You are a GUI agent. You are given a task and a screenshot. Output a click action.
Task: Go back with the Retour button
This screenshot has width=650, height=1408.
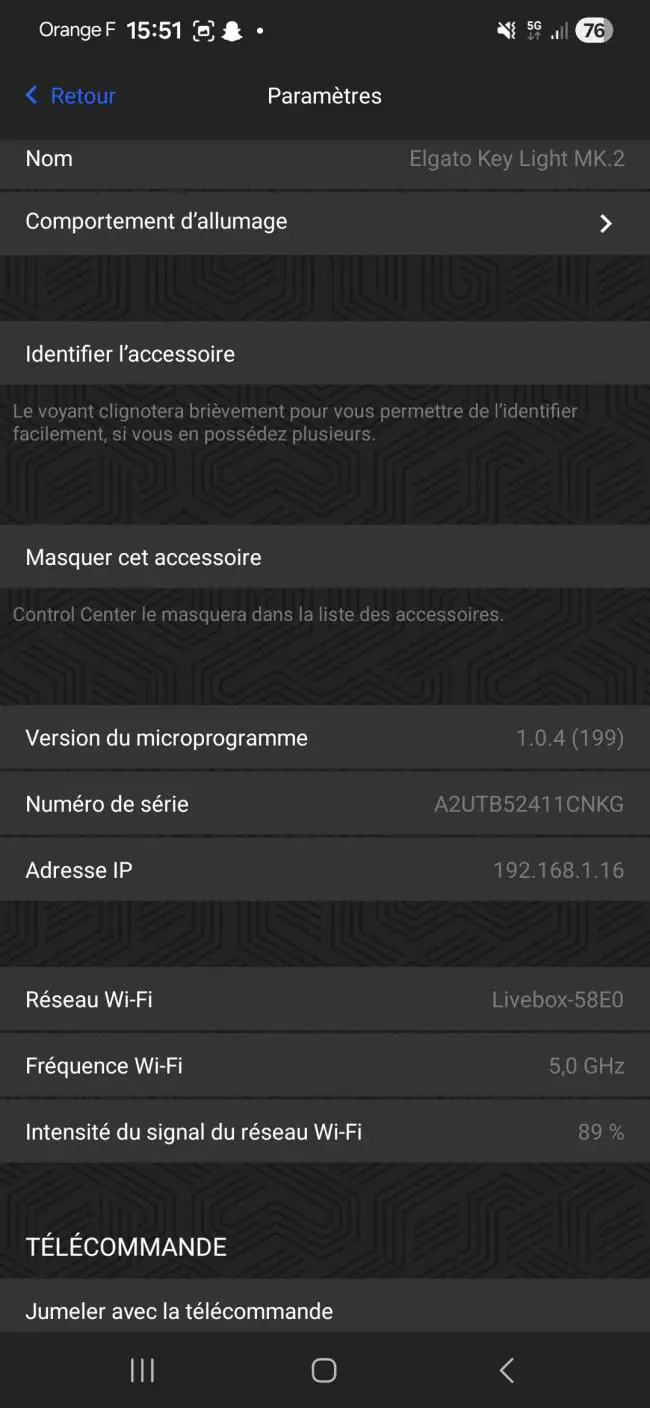(x=70, y=96)
